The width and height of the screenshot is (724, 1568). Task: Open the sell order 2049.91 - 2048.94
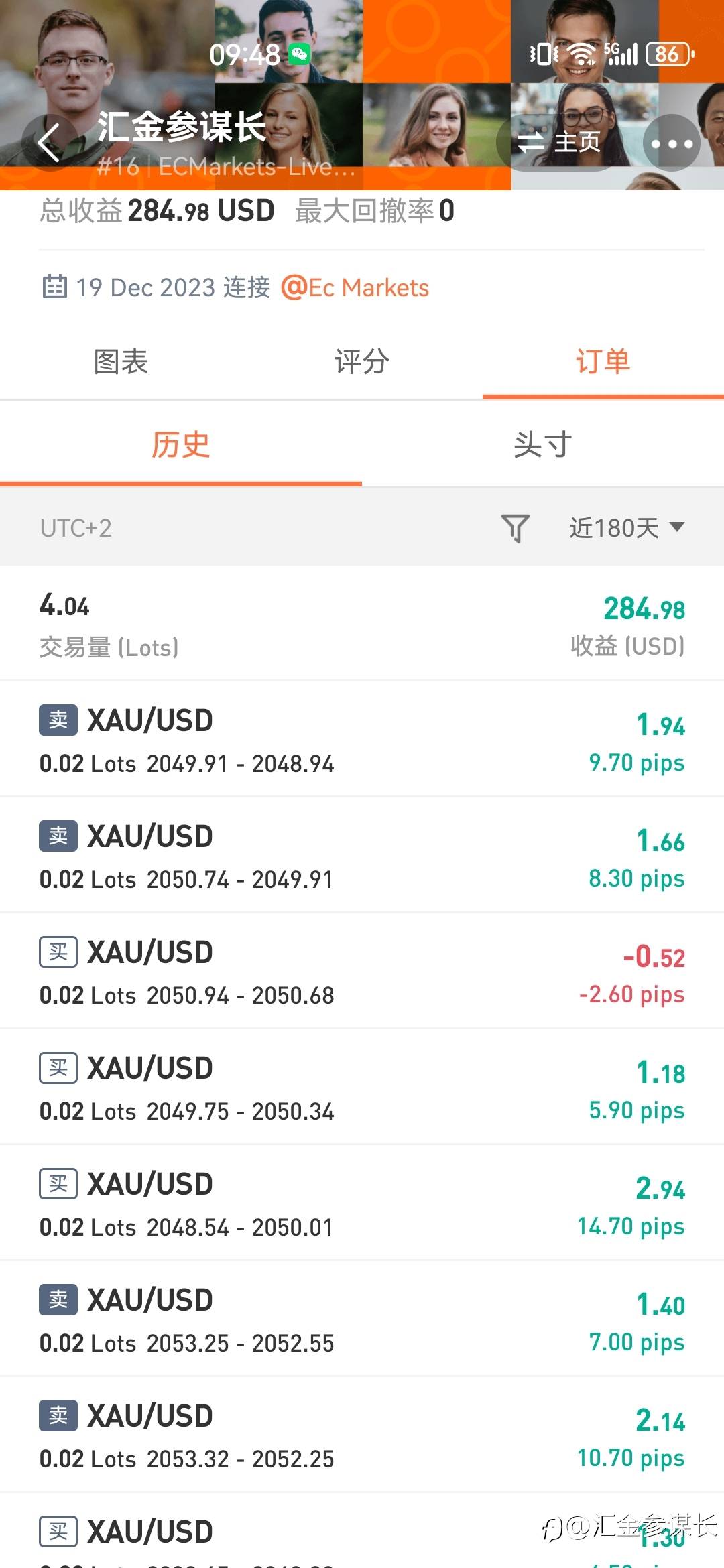click(362, 739)
